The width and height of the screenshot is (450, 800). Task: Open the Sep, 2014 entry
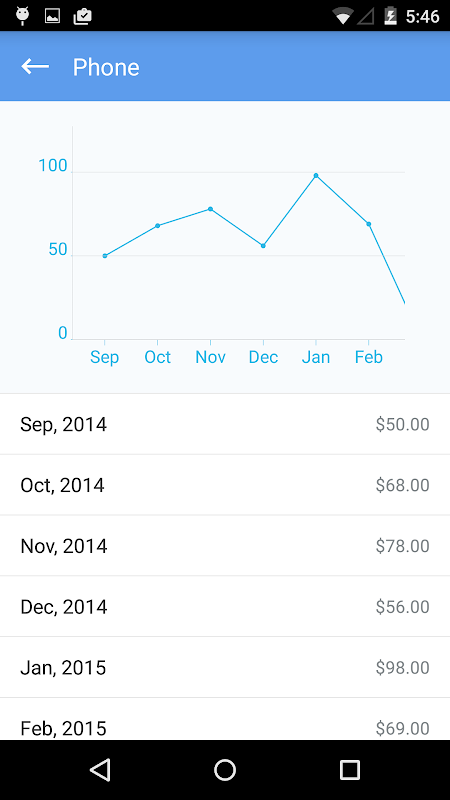click(x=225, y=424)
